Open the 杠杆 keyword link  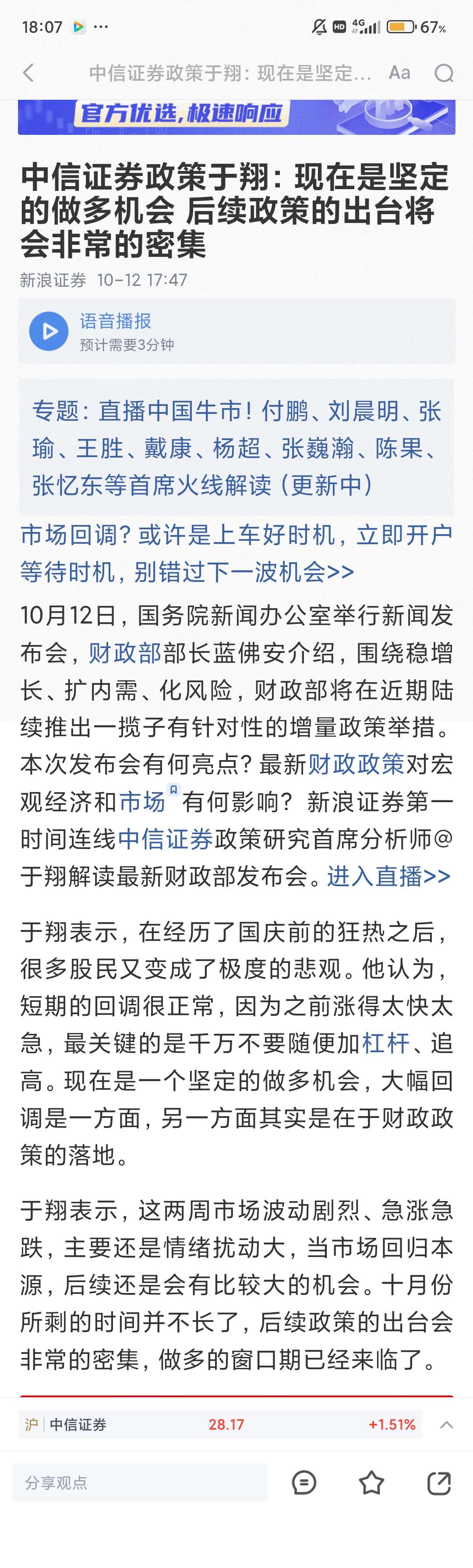385,1043
